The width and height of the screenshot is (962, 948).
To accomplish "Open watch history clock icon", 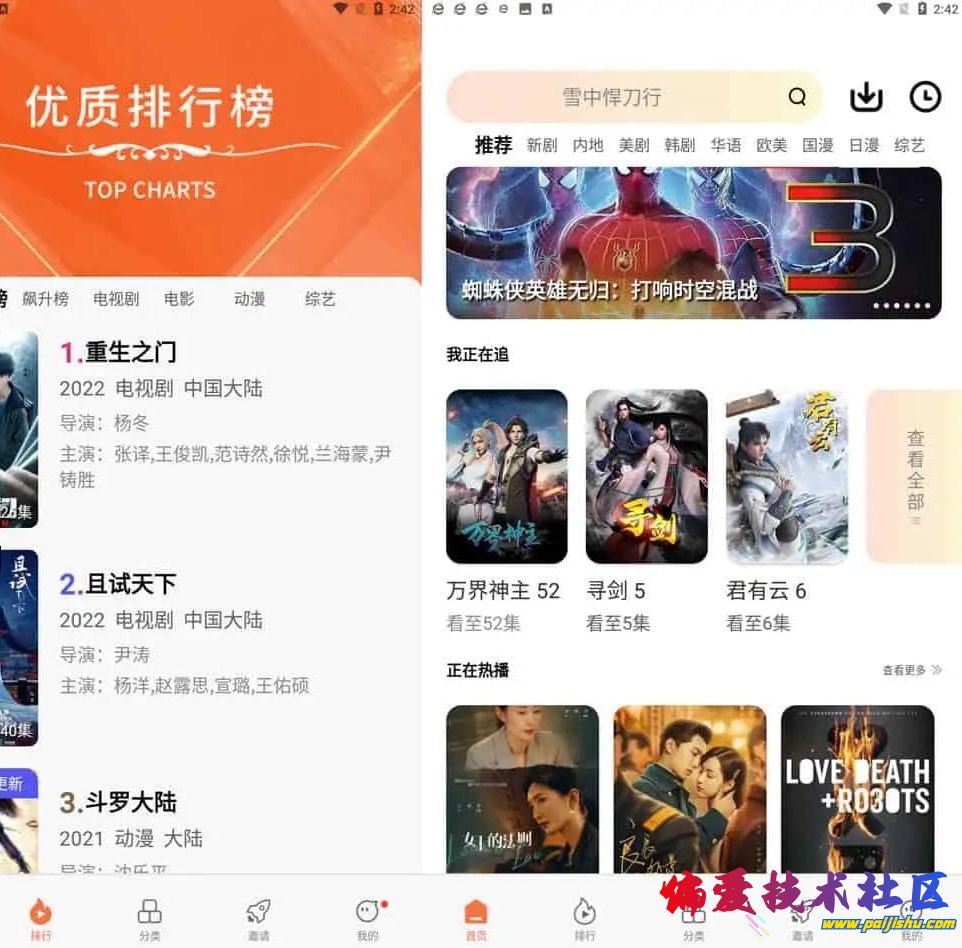I will (x=925, y=97).
